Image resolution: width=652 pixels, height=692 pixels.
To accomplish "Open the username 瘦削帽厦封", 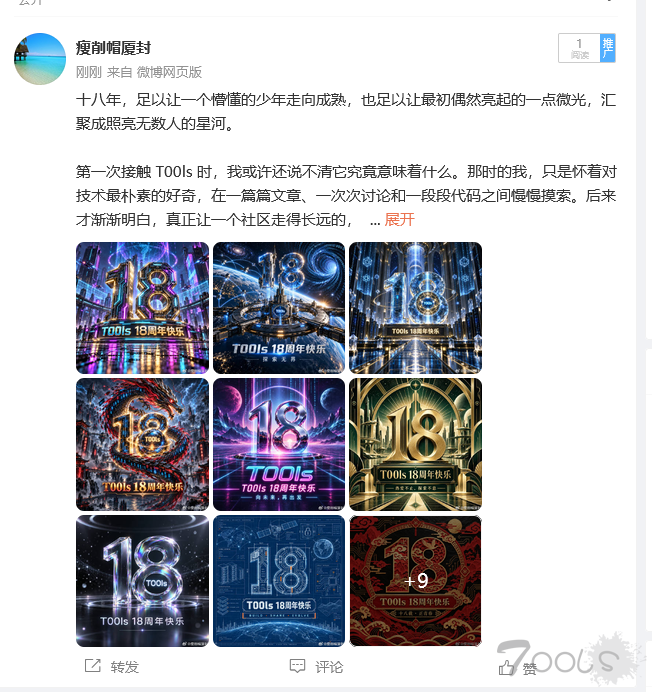I will [113, 48].
